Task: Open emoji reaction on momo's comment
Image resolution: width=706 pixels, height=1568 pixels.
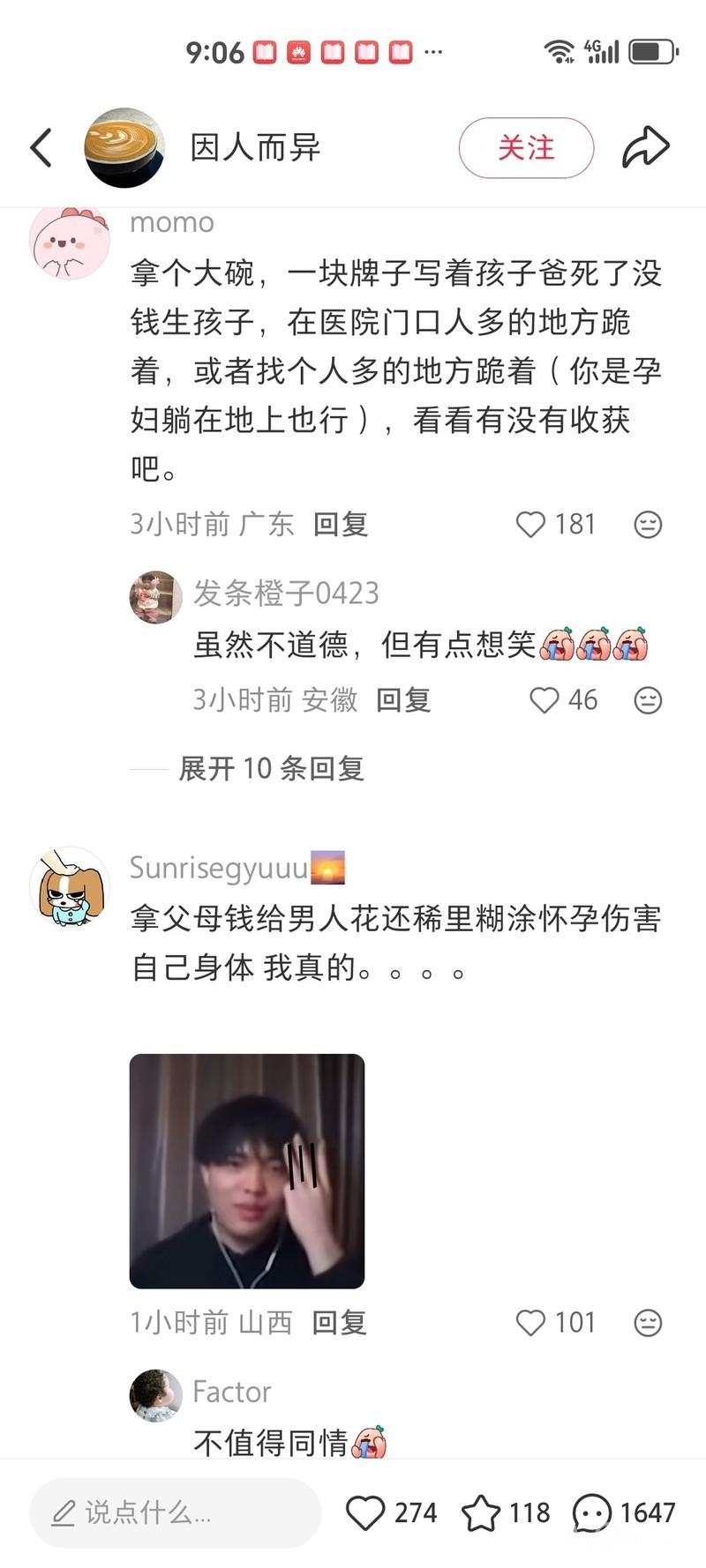Action: [648, 525]
